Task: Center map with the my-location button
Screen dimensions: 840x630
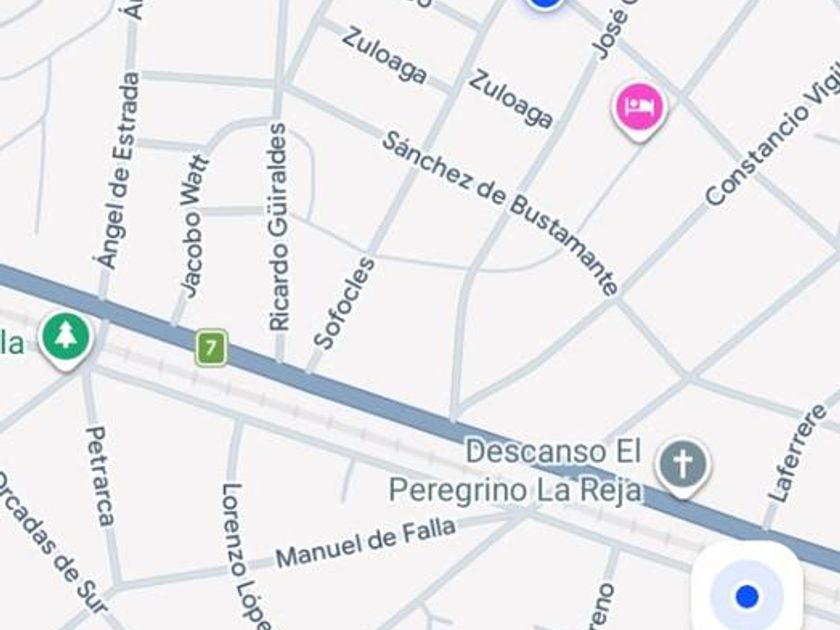Action: [748, 595]
